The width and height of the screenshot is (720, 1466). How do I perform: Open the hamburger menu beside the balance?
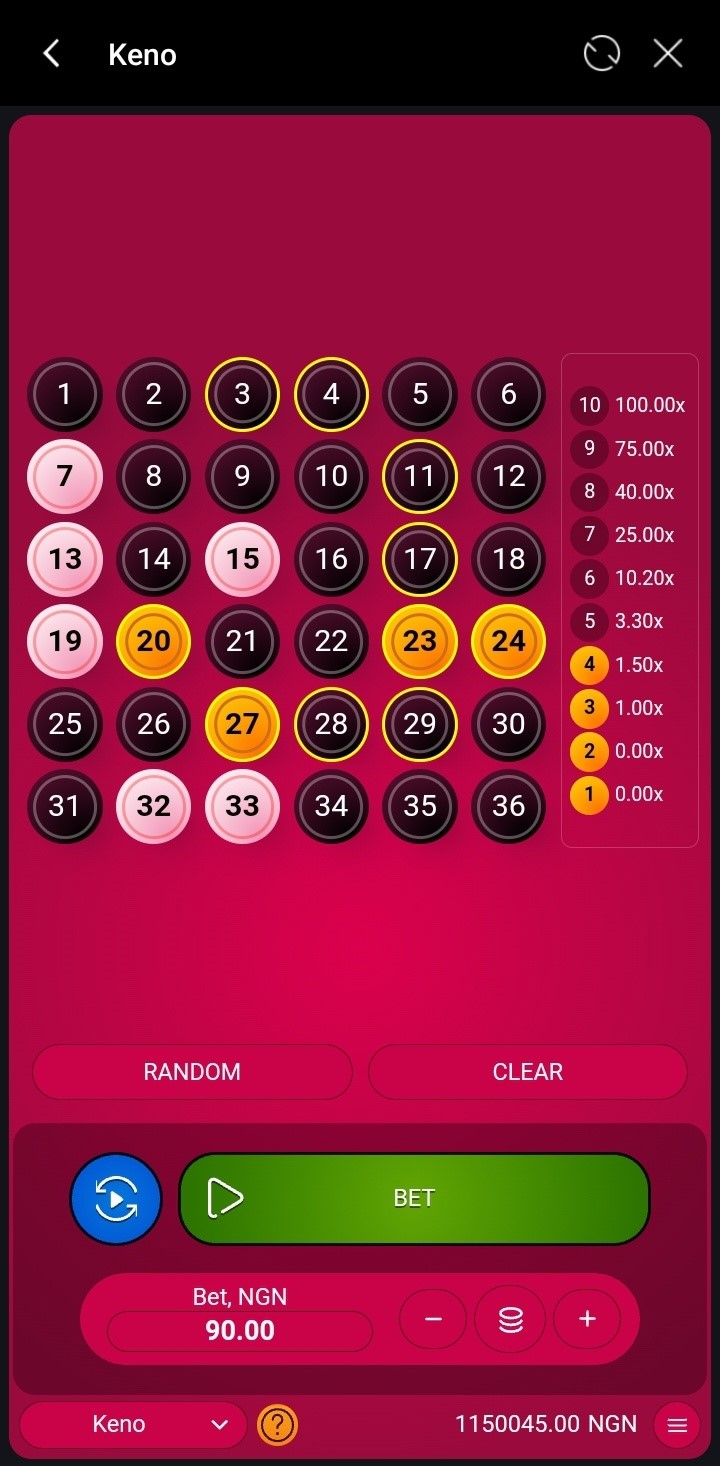[677, 1425]
